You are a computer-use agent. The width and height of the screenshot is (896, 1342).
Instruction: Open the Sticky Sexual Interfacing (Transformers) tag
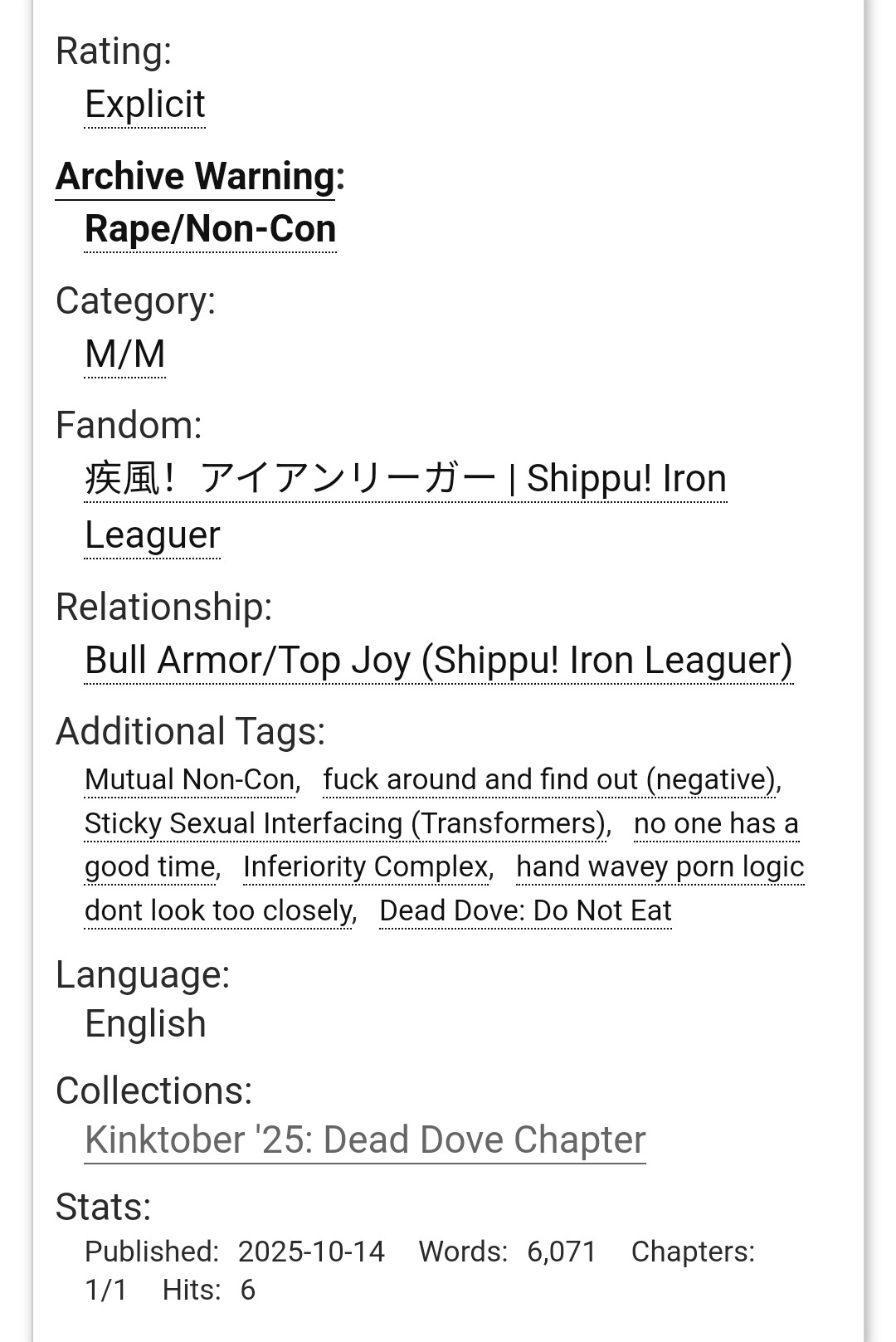click(x=345, y=824)
